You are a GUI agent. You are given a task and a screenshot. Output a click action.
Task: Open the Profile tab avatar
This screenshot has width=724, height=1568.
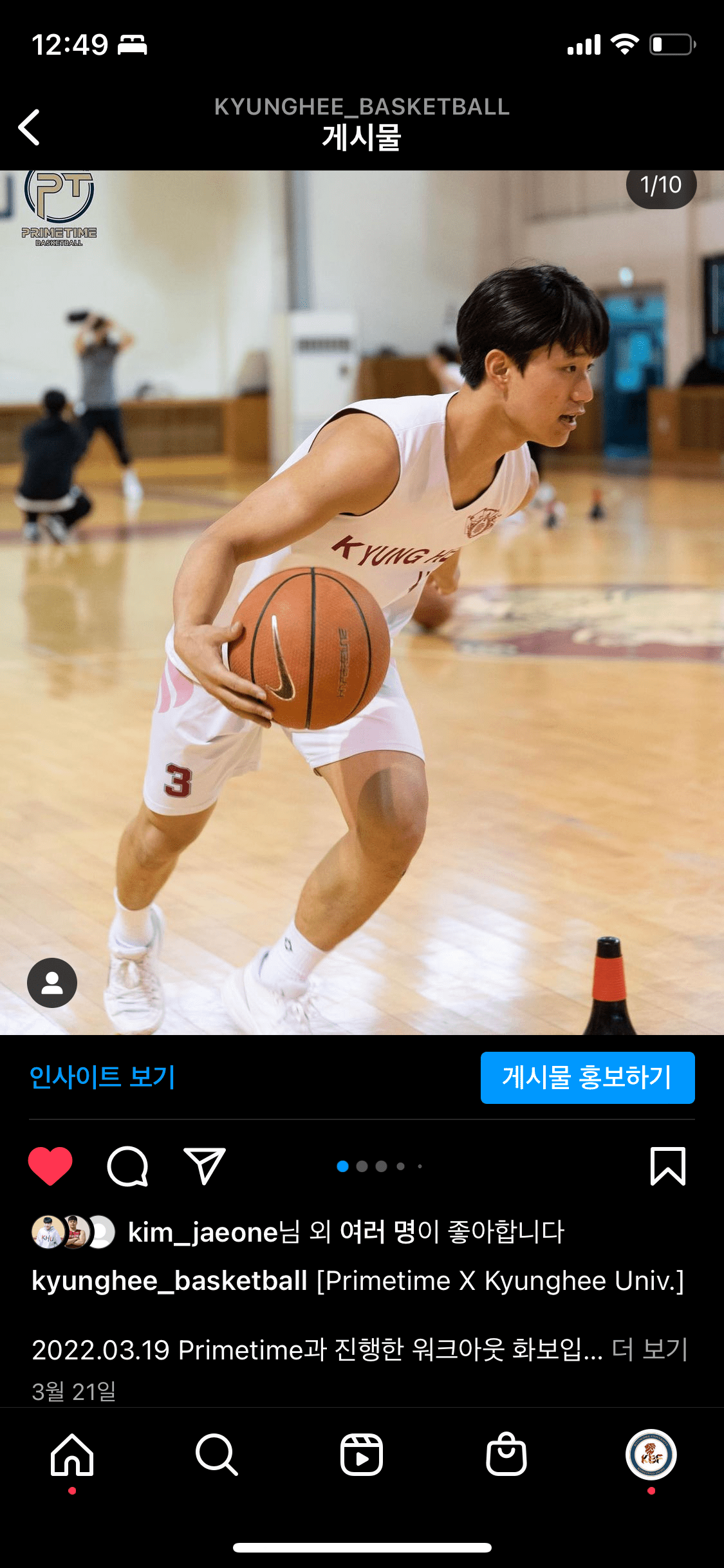[x=651, y=1455]
